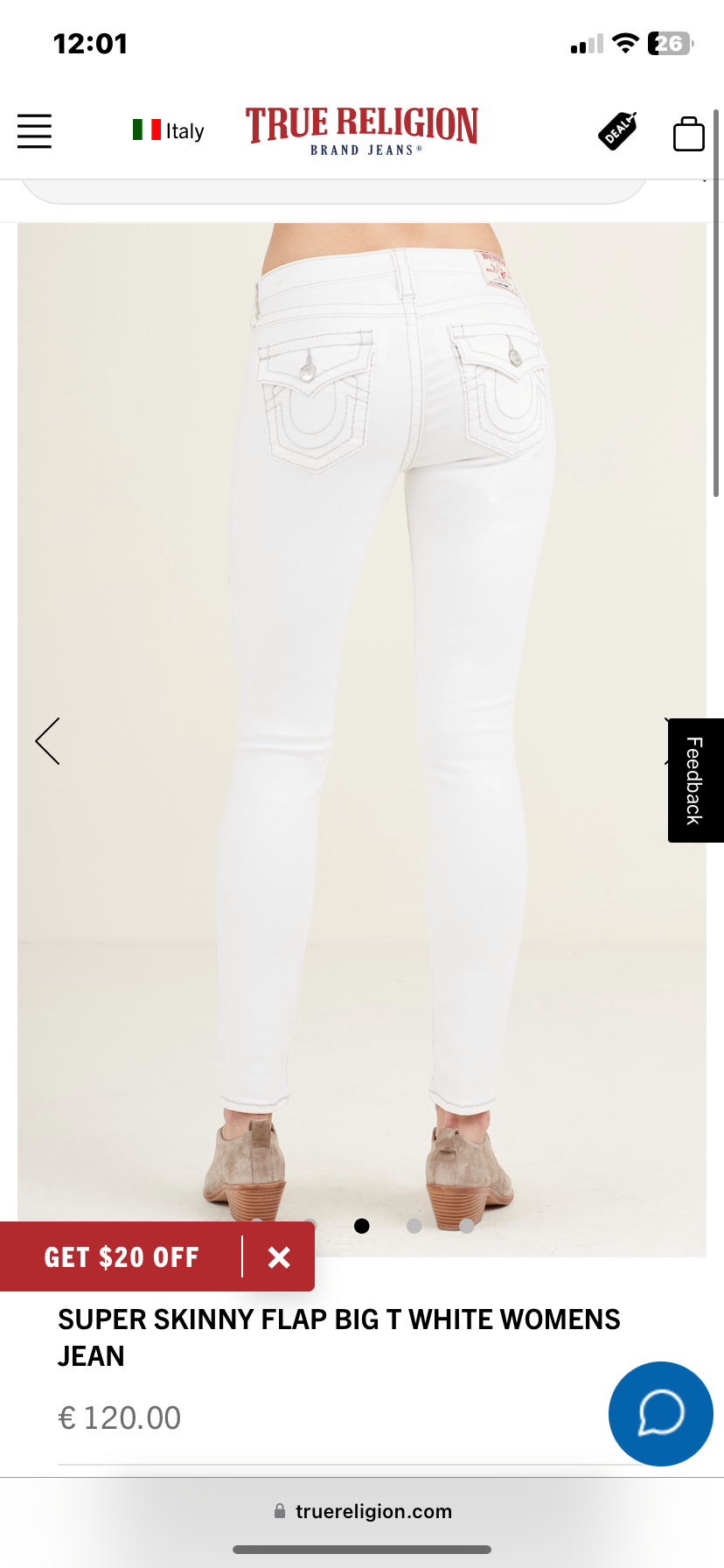This screenshot has width=724, height=1568.
Task: Open the Feedback side tab
Action: tap(695, 780)
